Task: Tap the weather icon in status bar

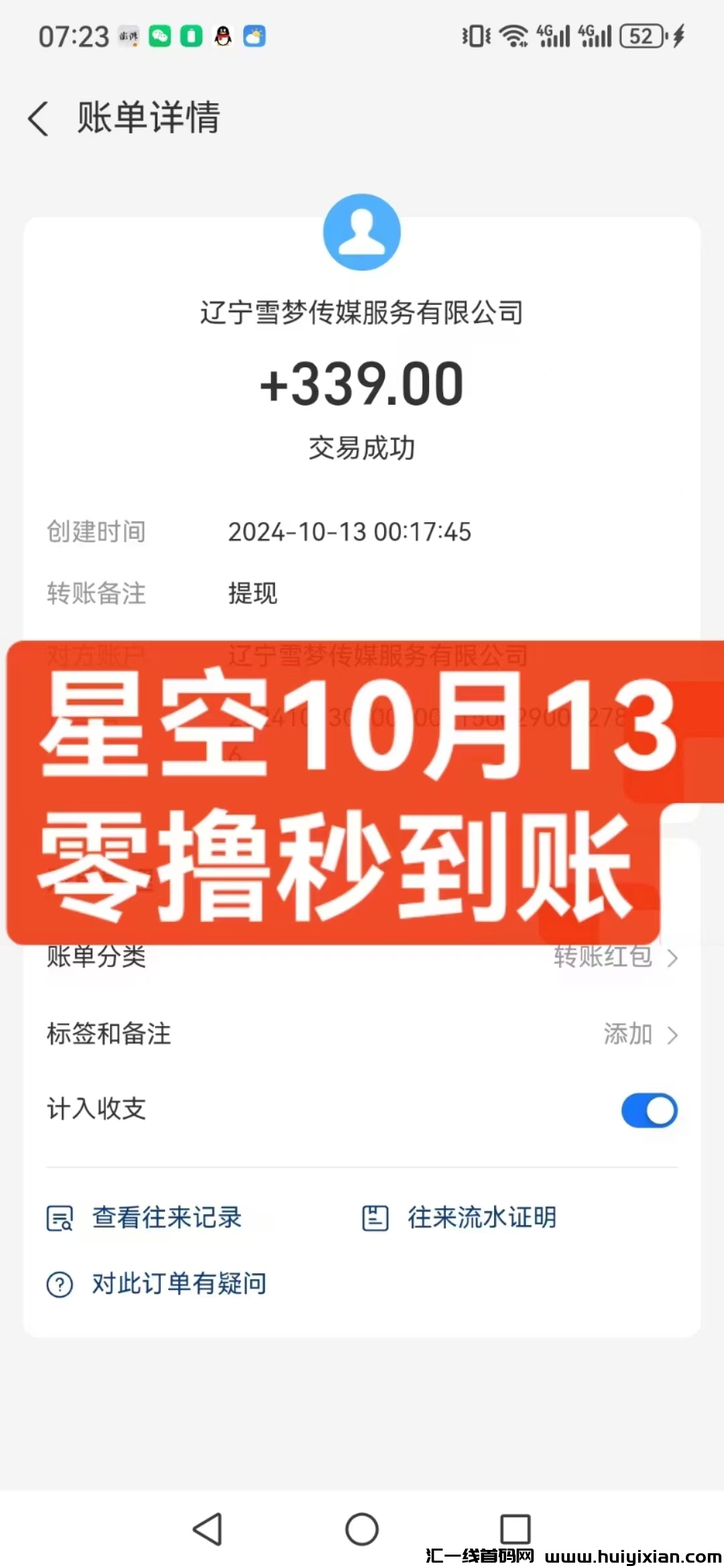Action: pyautogui.click(x=253, y=37)
